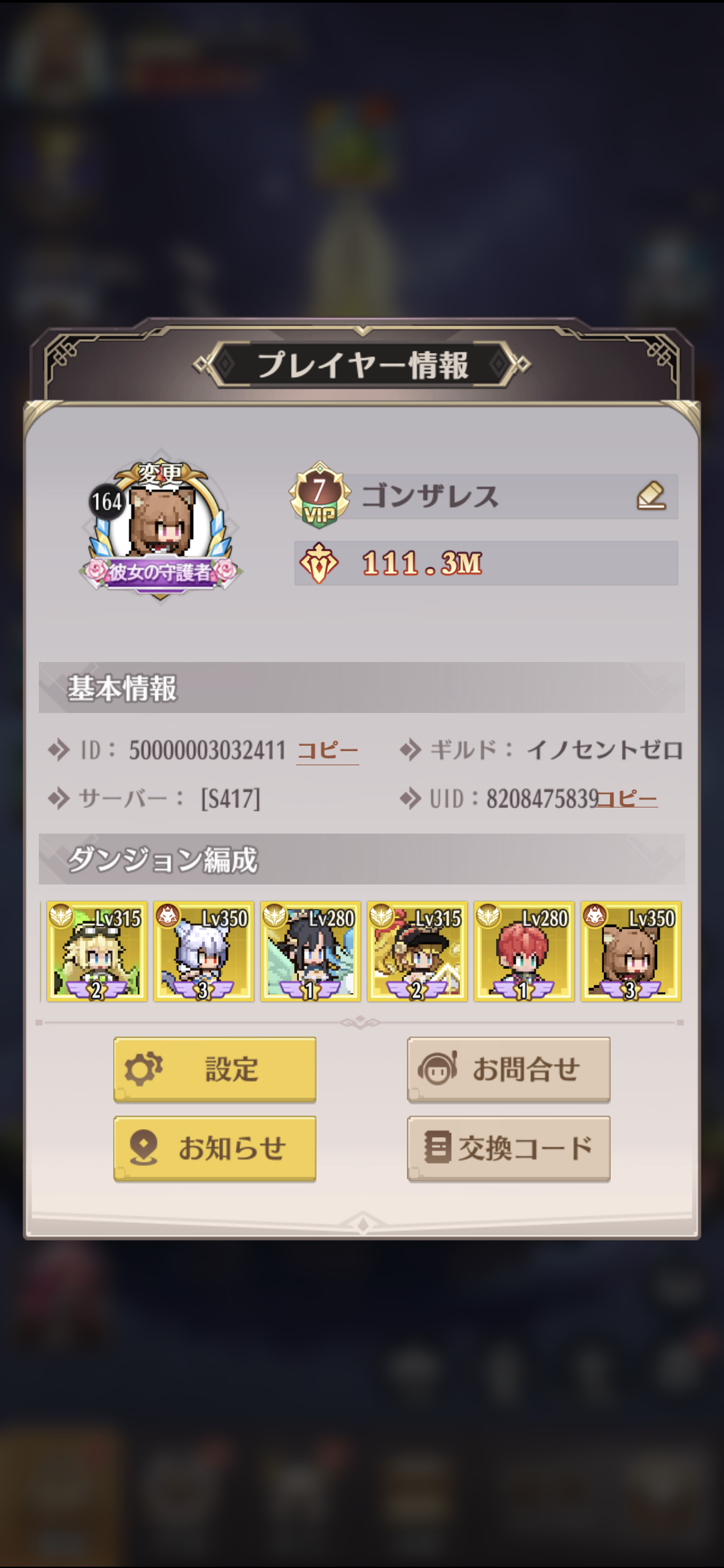This screenshot has height=1568, width=724.
Task: Open the VIP 7 badge
Action: coord(320,496)
